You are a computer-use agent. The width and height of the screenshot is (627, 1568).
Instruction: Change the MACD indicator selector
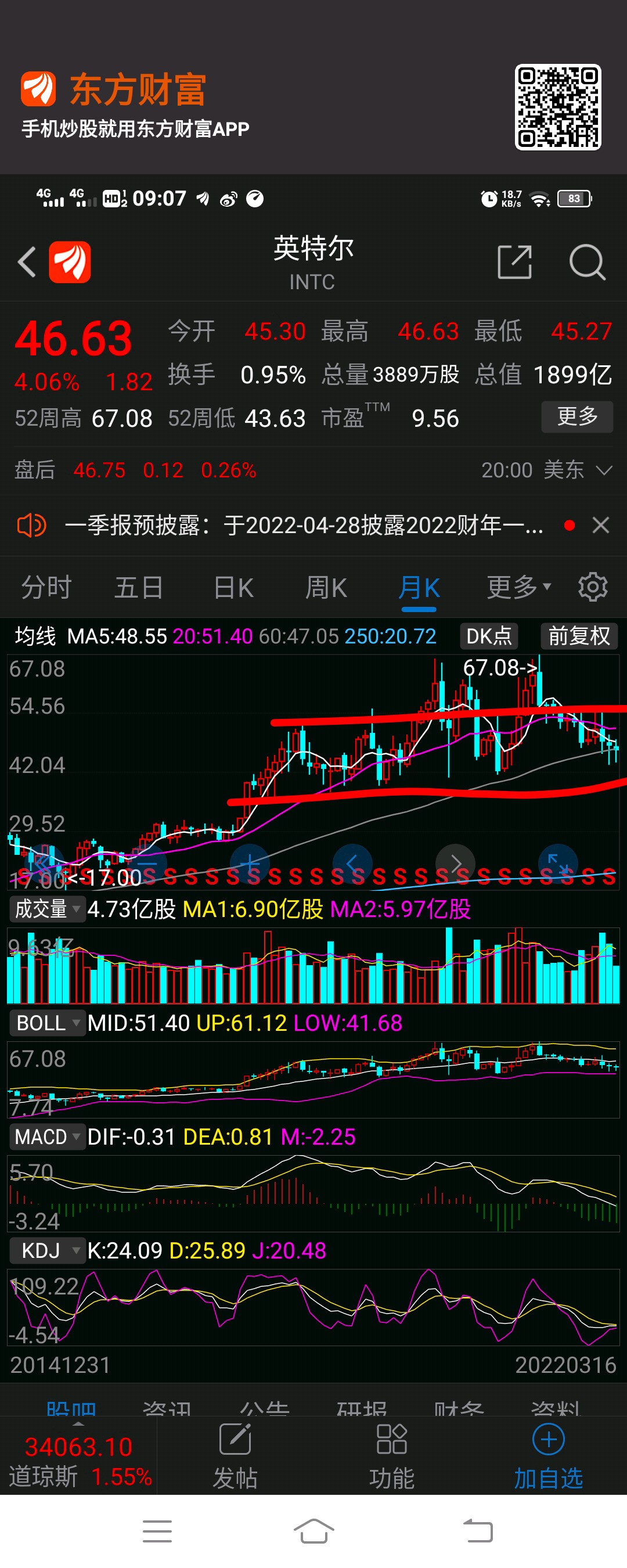pyautogui.click(x=47, y=1137)
